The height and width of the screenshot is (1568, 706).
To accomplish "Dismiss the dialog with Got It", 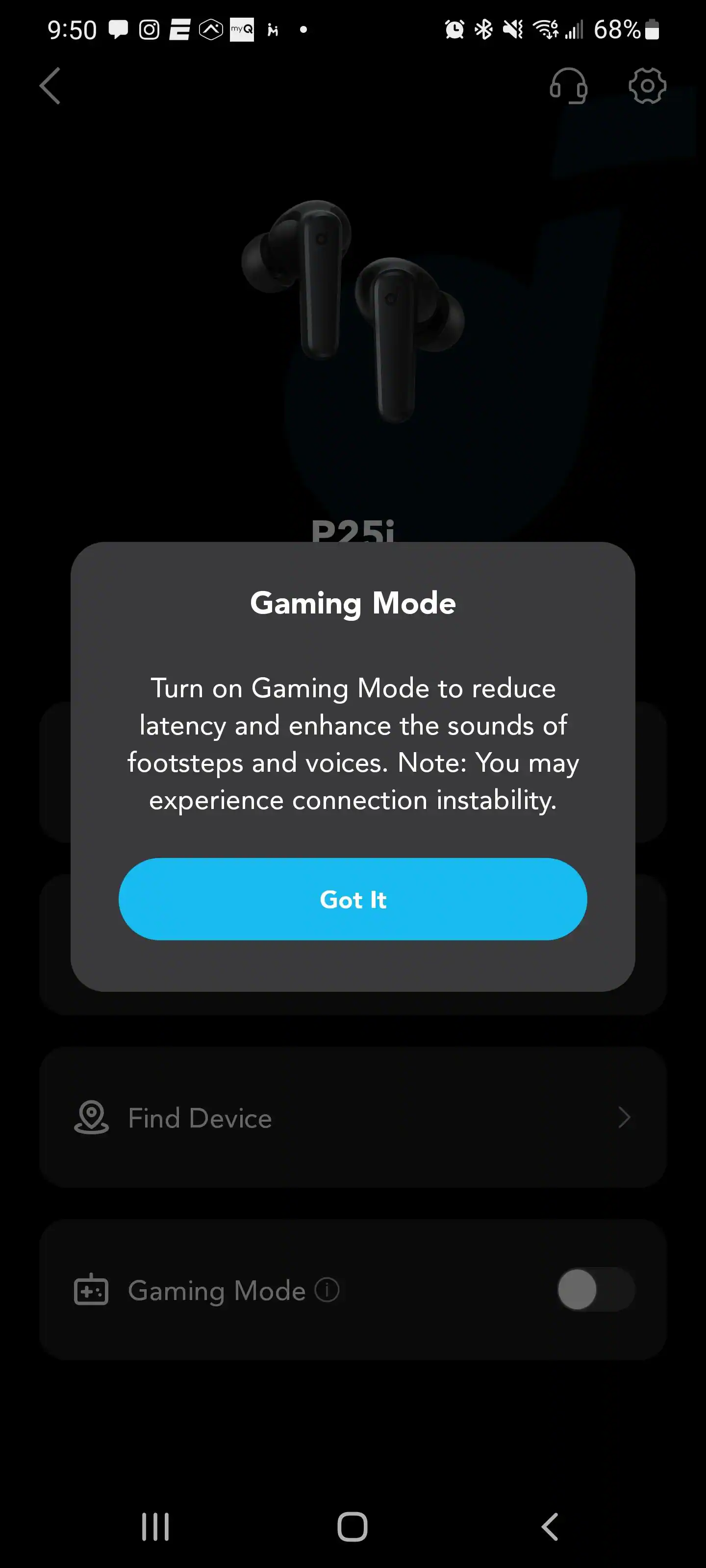I will (x=353, y=899).
